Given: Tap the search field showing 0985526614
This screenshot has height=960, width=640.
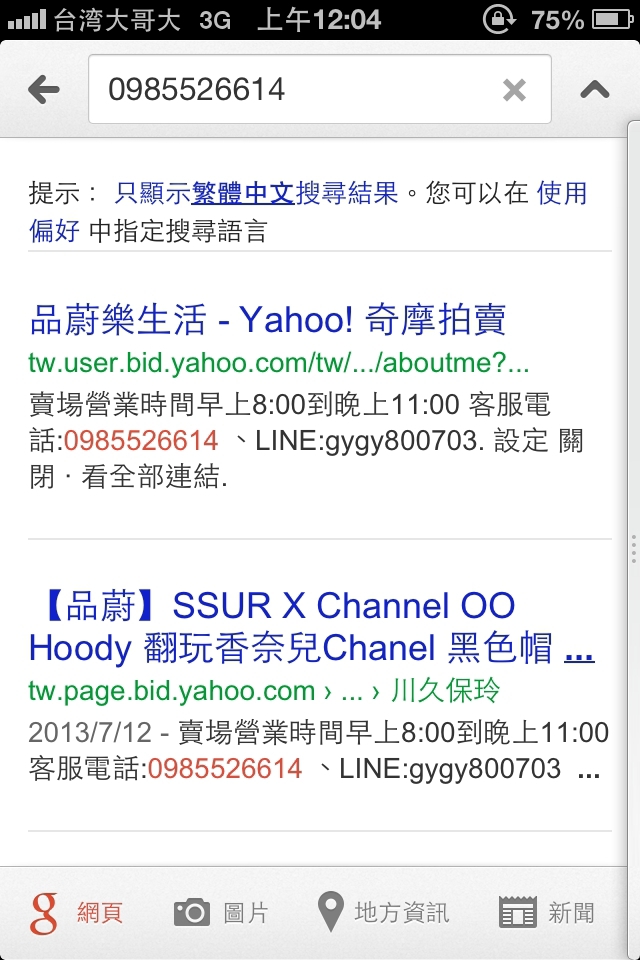Looking at the screenshot, I should click(290, 90).
